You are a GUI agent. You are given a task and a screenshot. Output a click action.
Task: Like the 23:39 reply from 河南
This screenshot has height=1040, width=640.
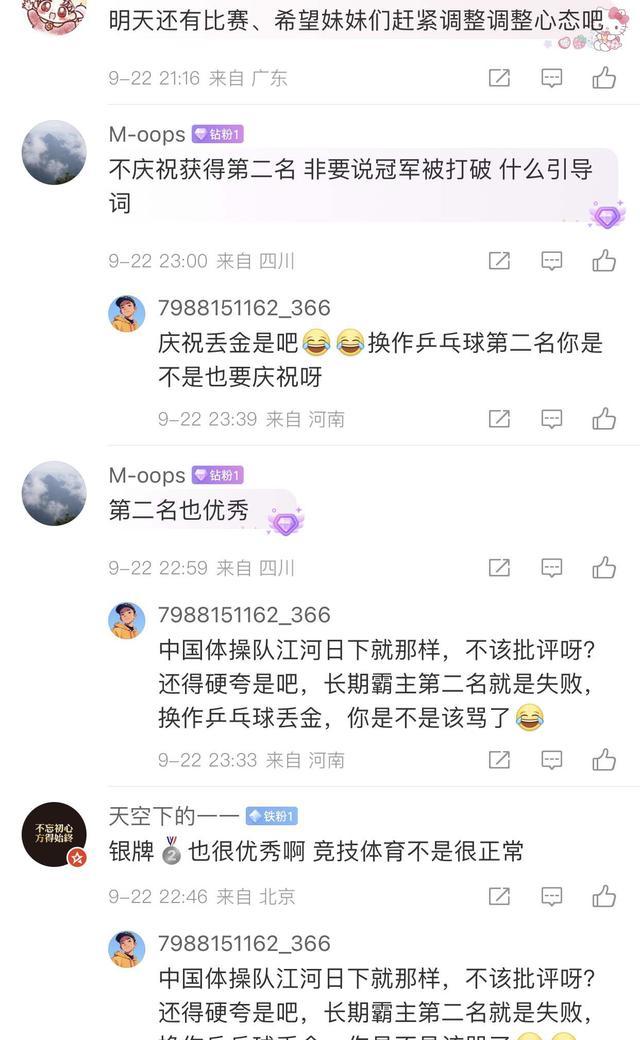(x=604, y=419)
